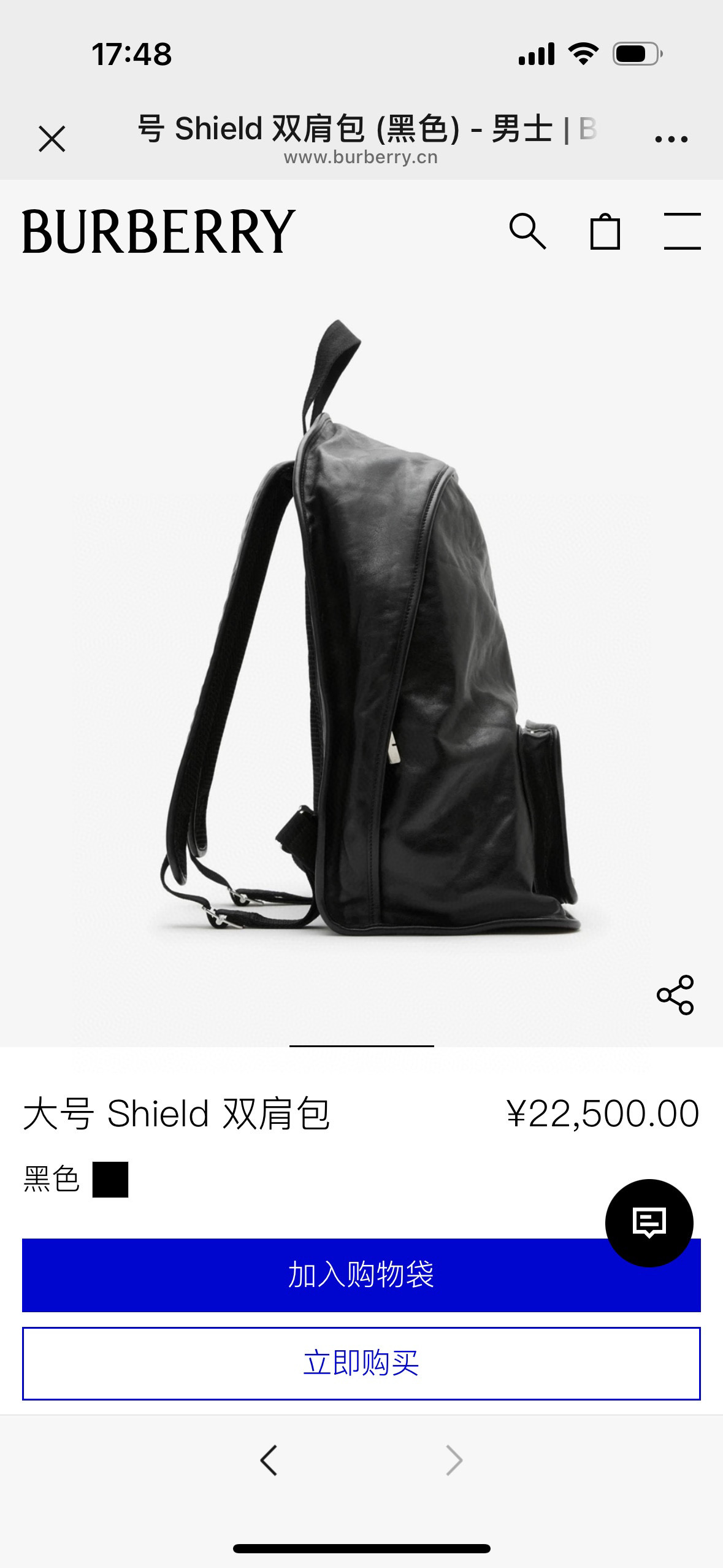Image resolution: width=723 pixels, height=1568 pixels.
Task: Open the browser overflow menu
Action: point(671,139)
